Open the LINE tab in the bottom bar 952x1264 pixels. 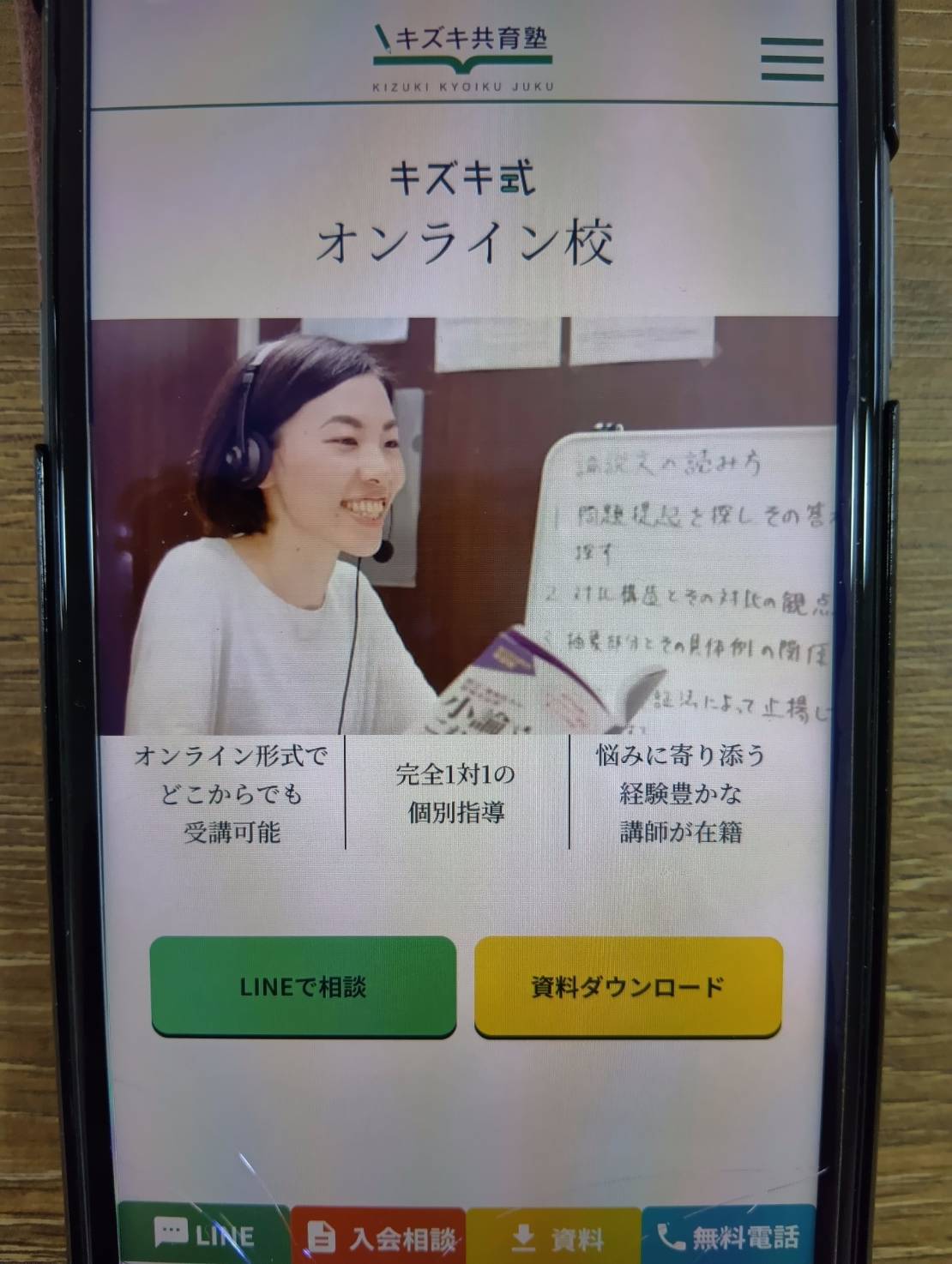[x=202, y=1235]
